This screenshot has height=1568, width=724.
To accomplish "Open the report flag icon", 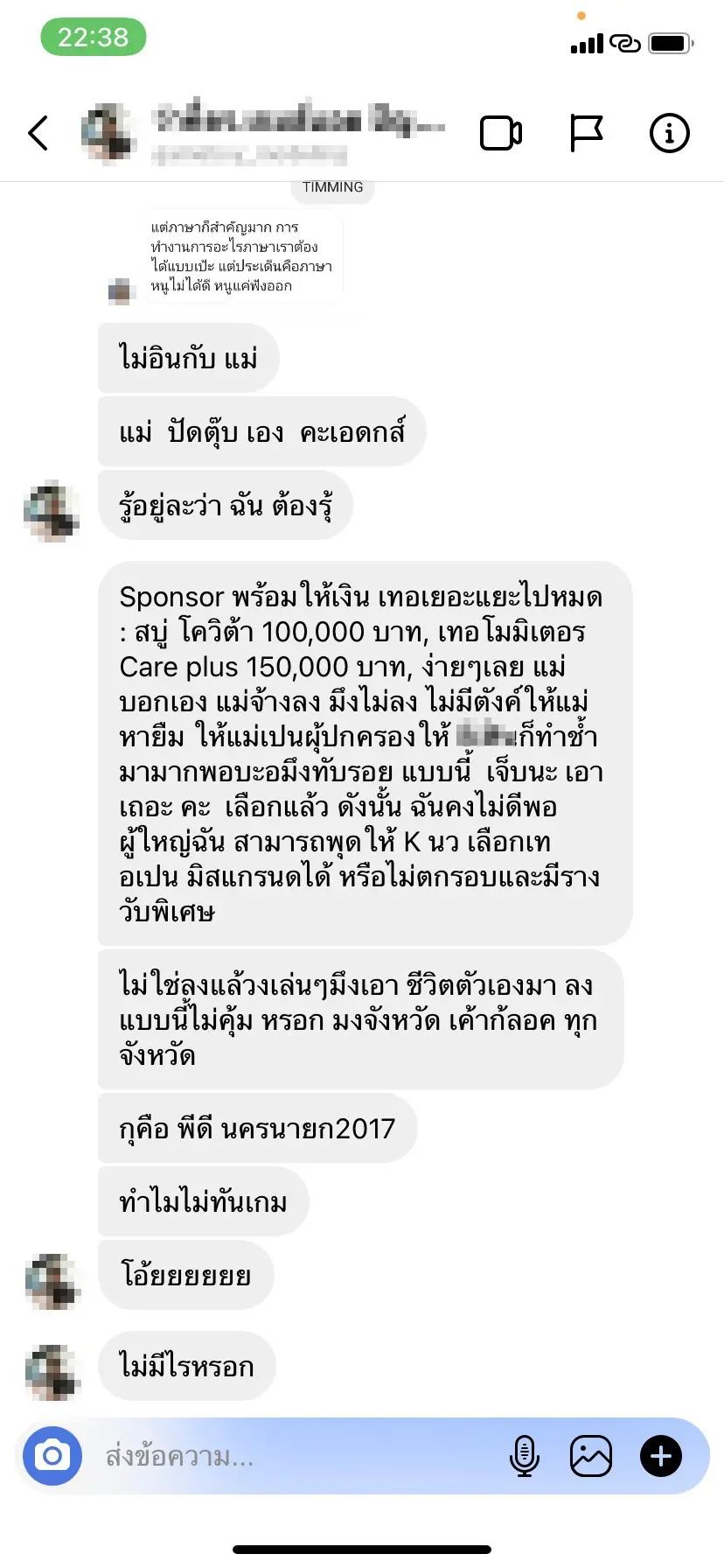I will [x=586, y=134].
